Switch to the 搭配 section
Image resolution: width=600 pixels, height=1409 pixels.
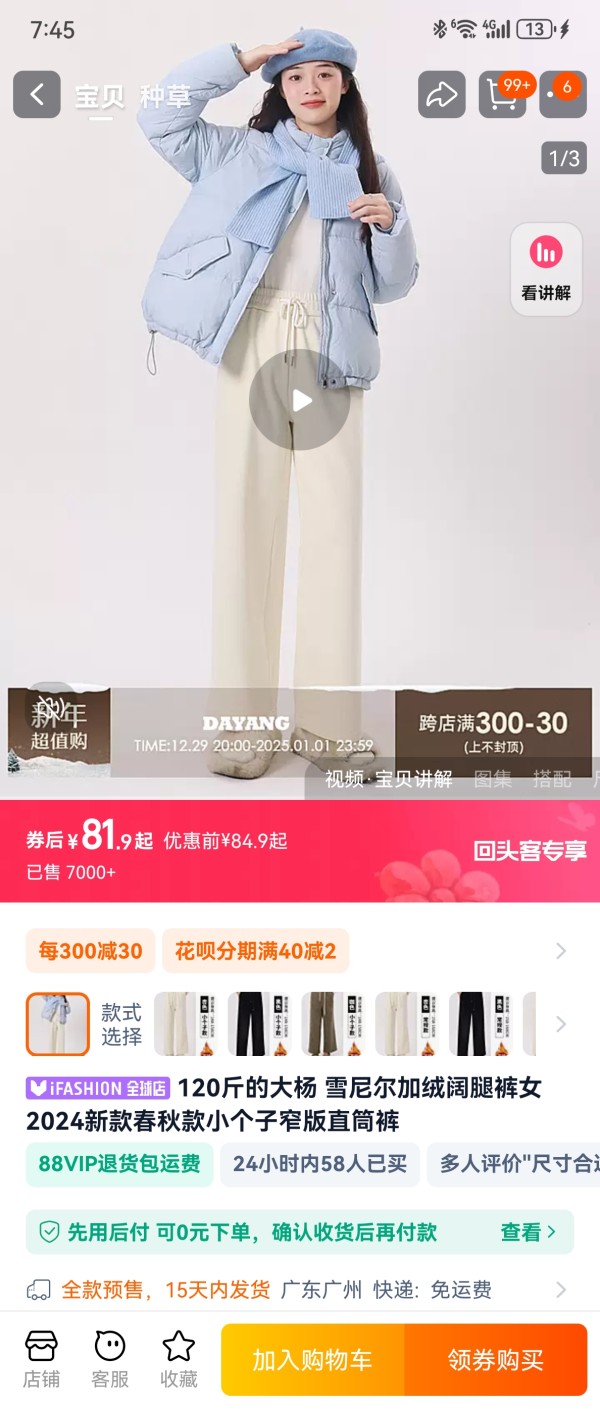coord(551,779)
